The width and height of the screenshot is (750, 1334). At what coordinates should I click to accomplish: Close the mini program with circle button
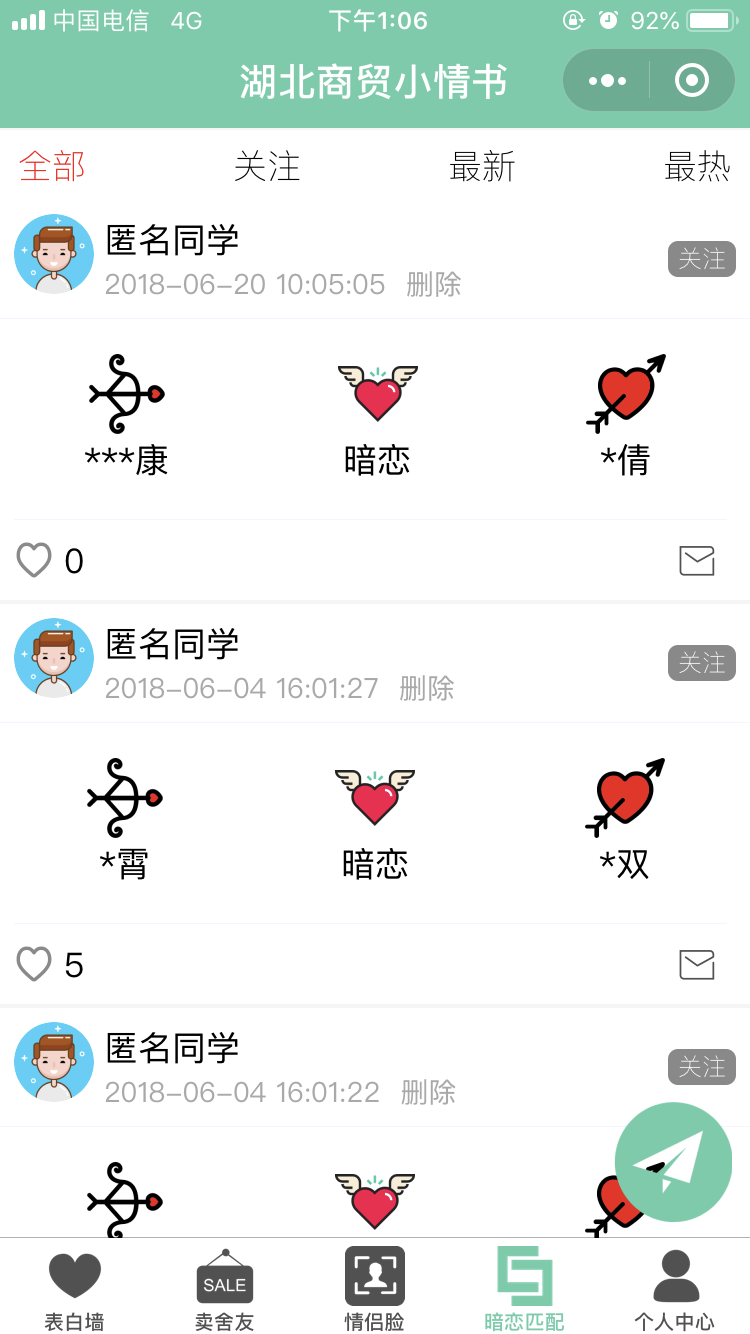coord(692,80)
